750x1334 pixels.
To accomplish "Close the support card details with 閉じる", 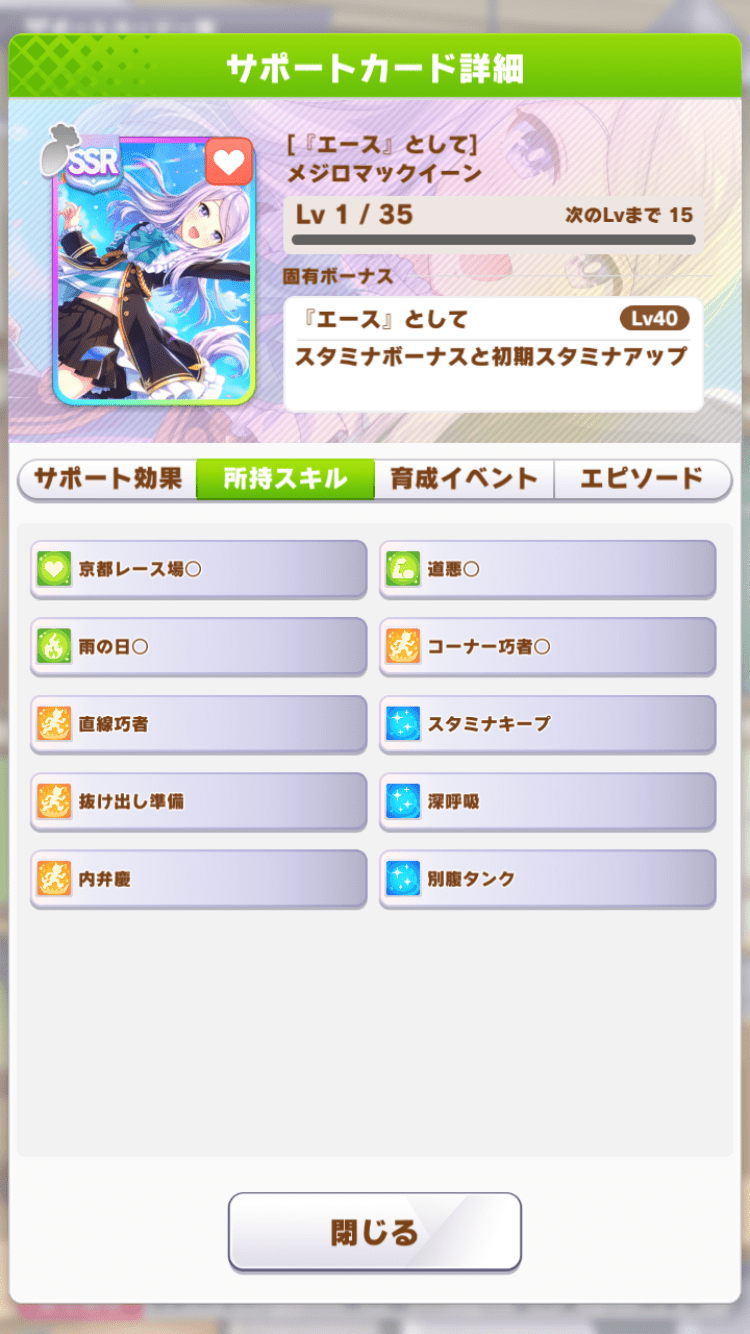I will 375,1231.
